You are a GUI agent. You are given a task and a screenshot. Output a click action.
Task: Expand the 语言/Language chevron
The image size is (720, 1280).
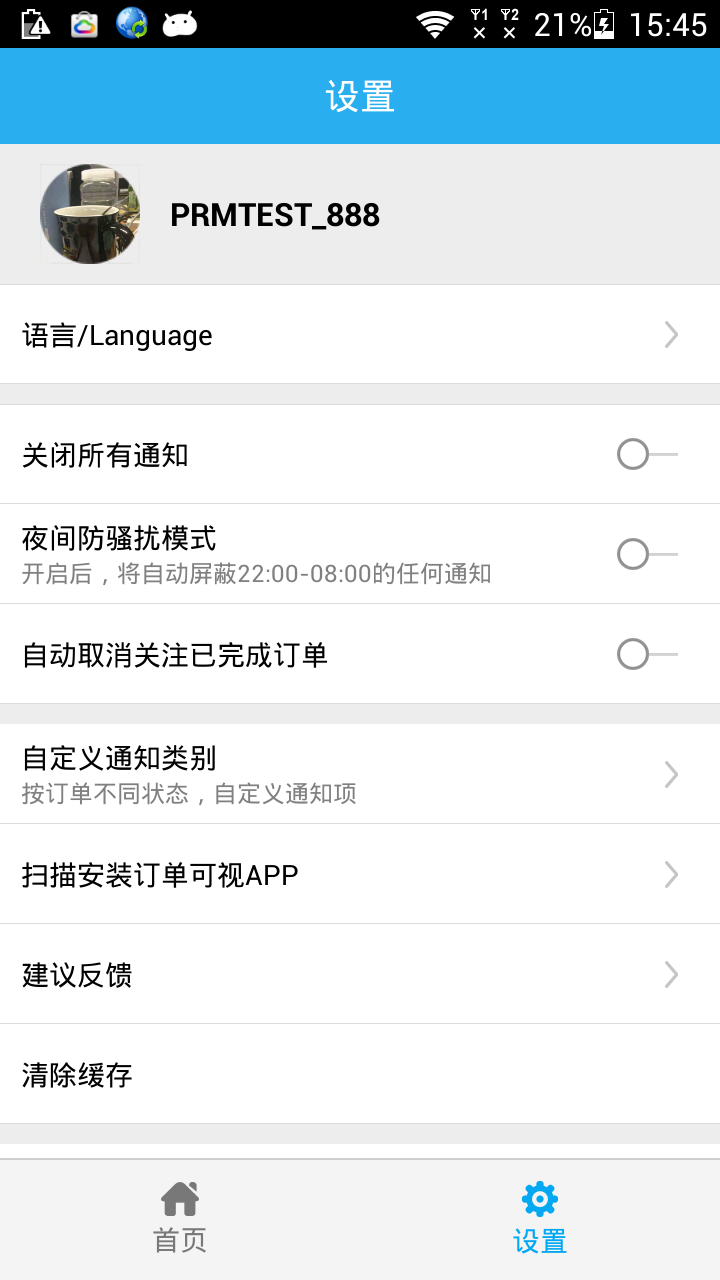[x=670, y=335]
